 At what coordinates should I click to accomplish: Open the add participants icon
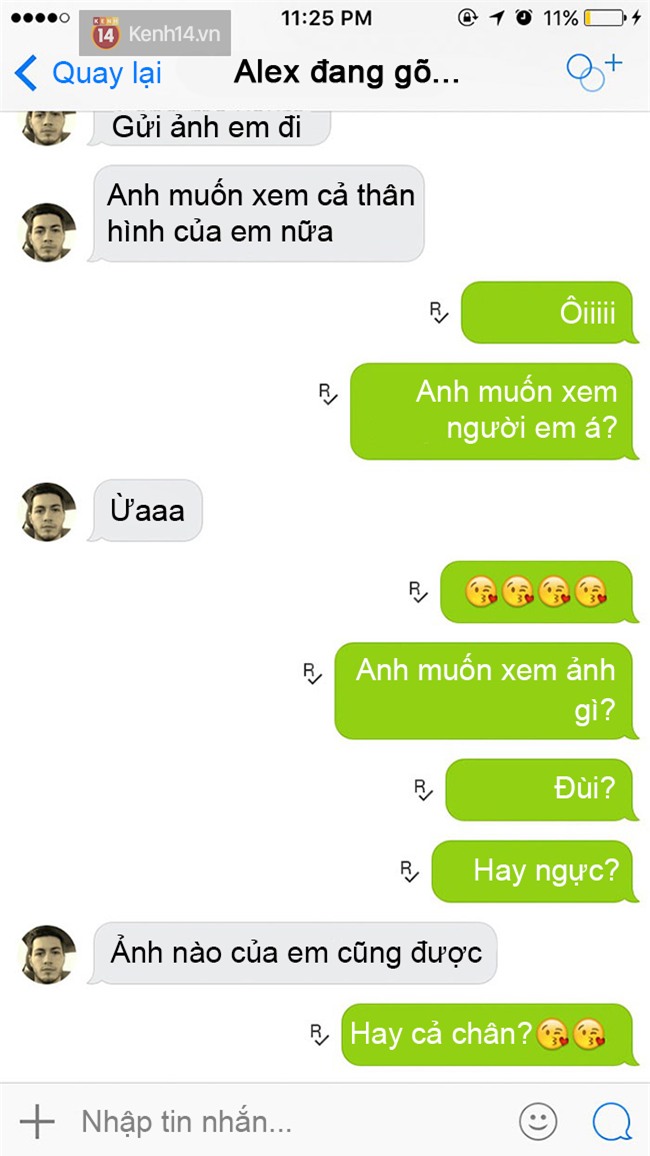pyautogui.click(x=594, y=72)
